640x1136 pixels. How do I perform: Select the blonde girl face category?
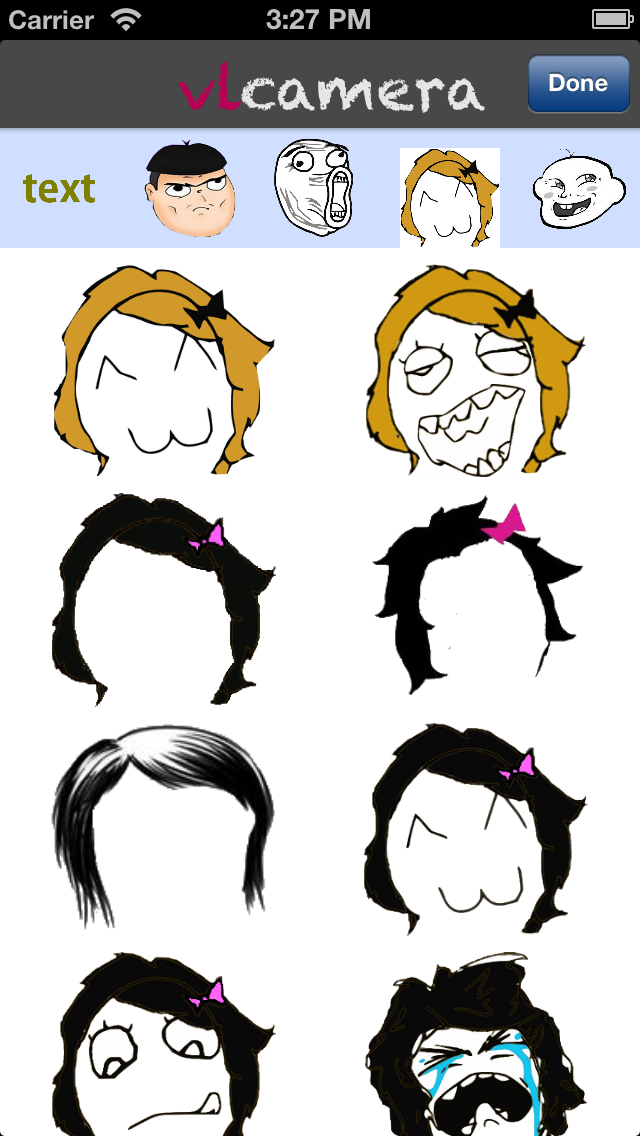click(x=449, y=198)
